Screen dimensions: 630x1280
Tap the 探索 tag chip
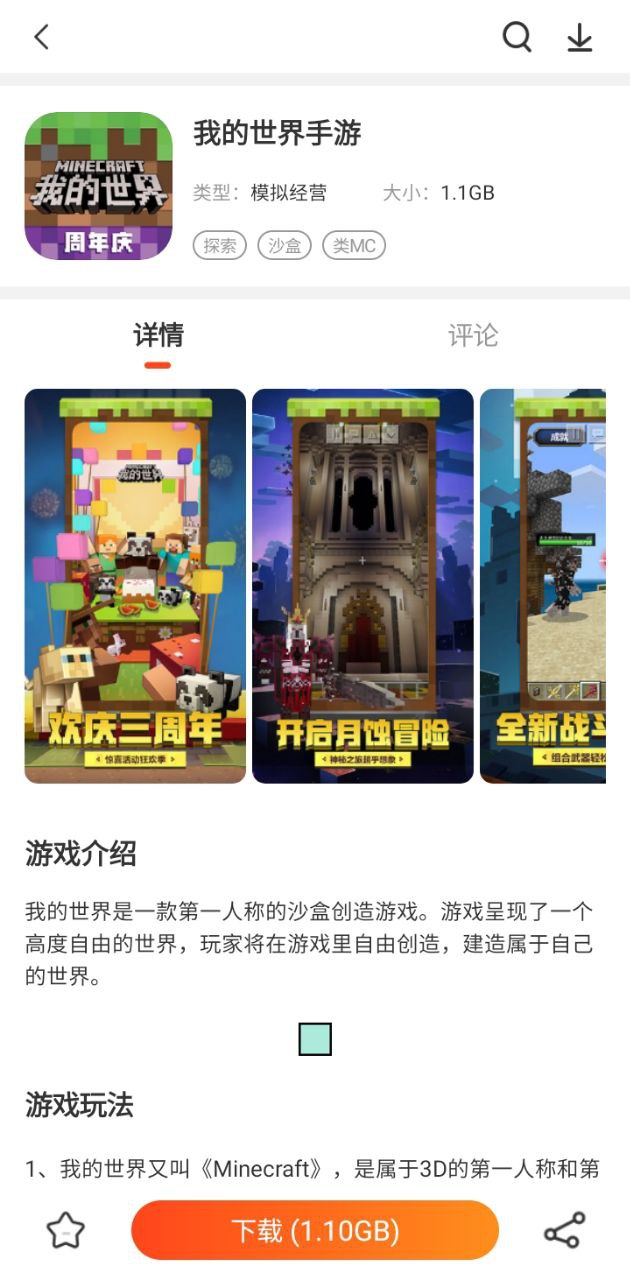click(220, 246)
